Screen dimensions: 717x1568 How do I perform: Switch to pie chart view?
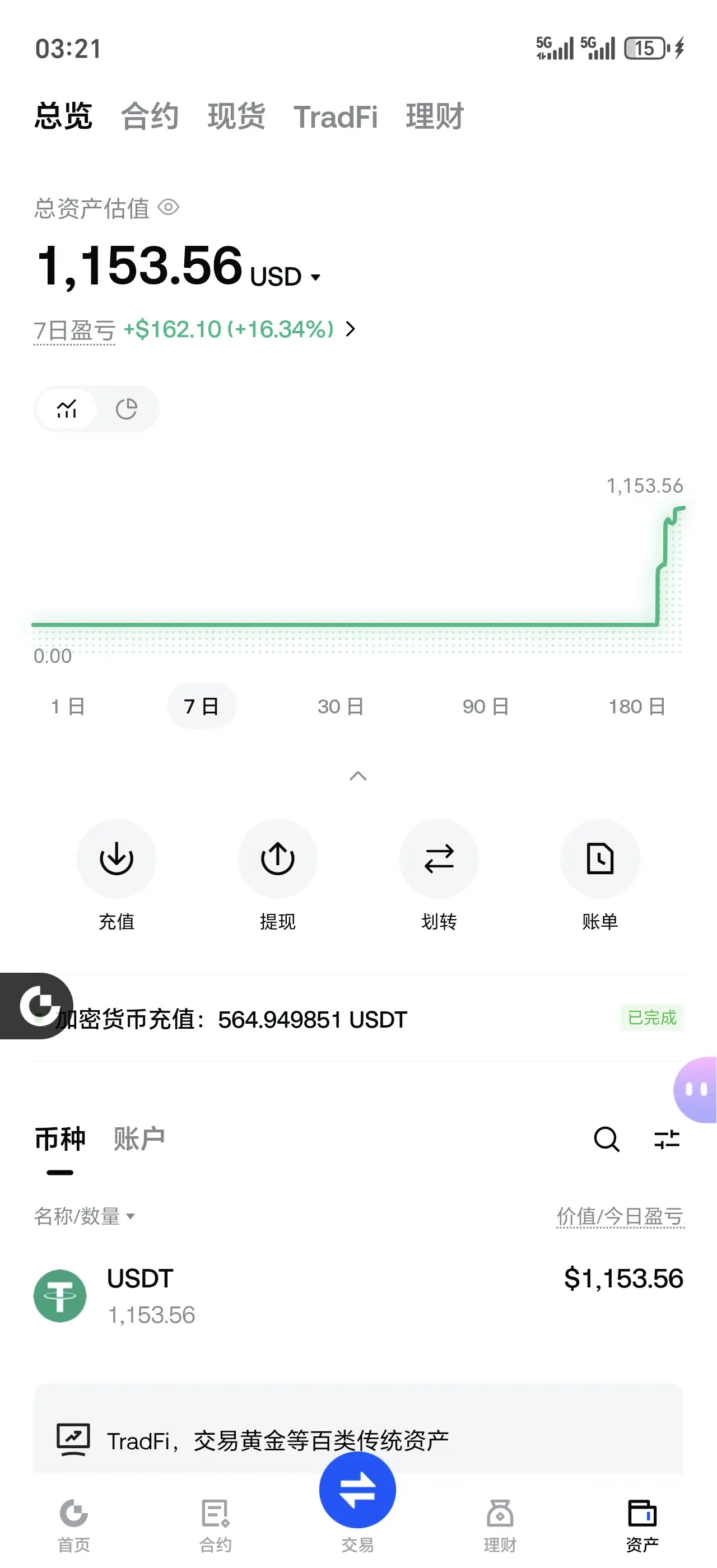point(127,409)
